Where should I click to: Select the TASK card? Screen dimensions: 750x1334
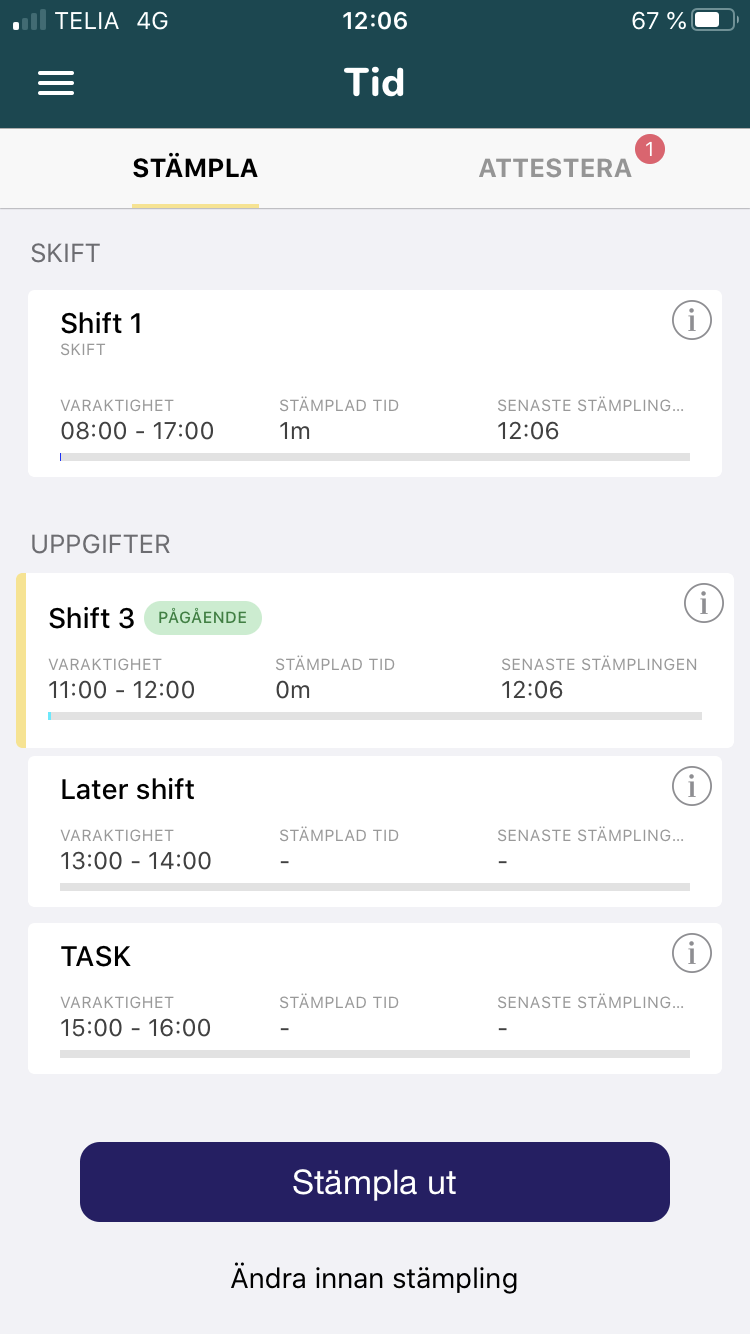pos(375,999)
